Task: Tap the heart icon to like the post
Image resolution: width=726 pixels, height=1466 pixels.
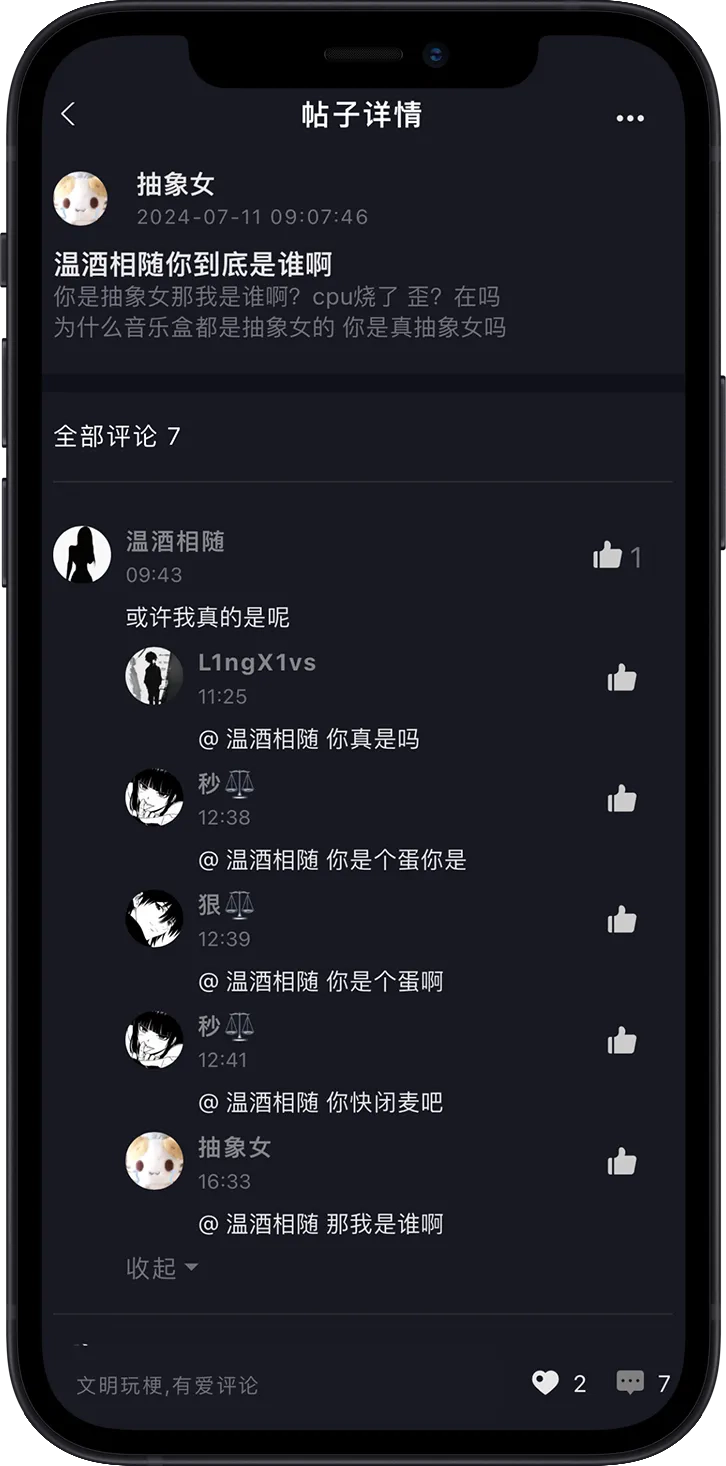Action: (545, 1382)
